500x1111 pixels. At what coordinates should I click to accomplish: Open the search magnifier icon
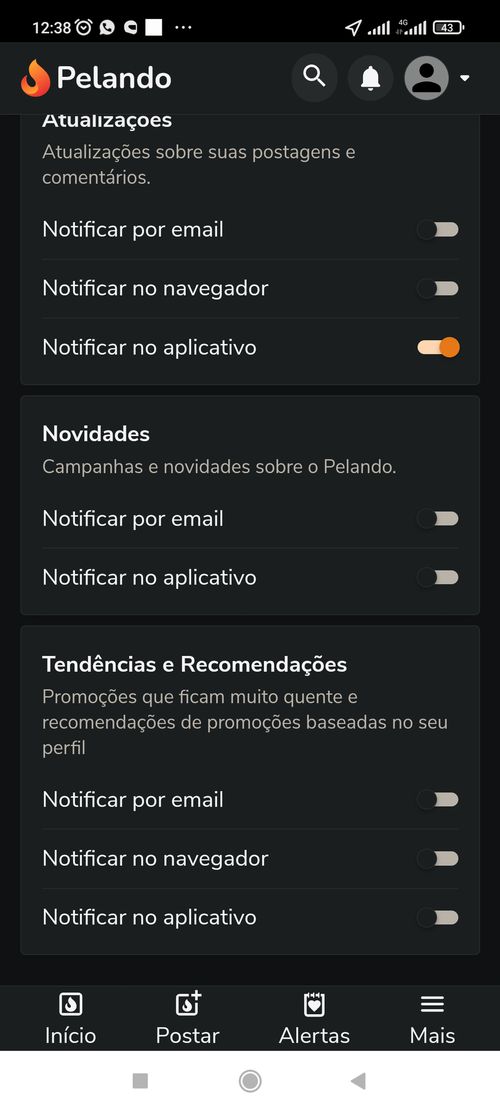point(314,77)
